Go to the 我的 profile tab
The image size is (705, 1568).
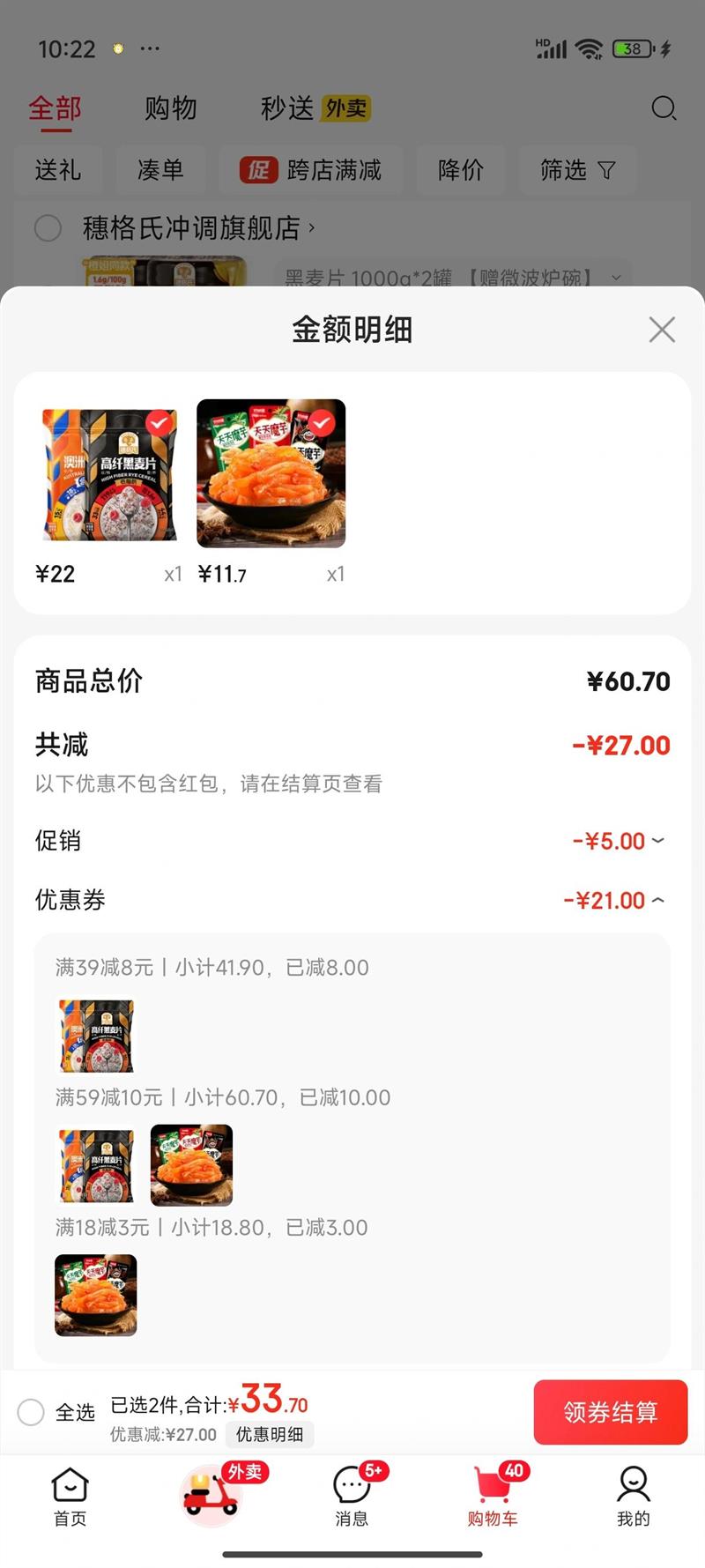click(x=633, y=1495)
